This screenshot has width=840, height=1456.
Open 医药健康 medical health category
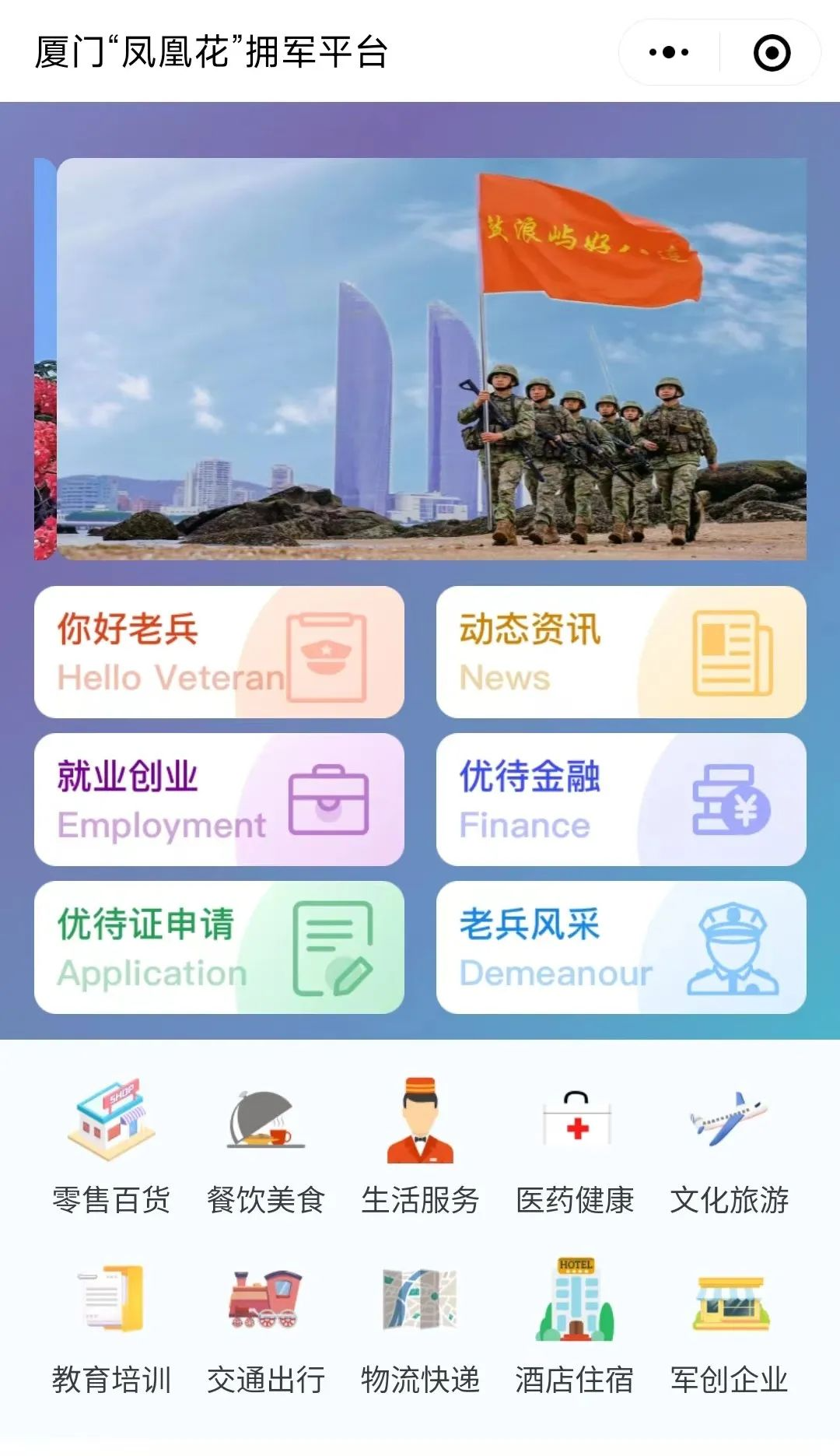[575, 1146]
